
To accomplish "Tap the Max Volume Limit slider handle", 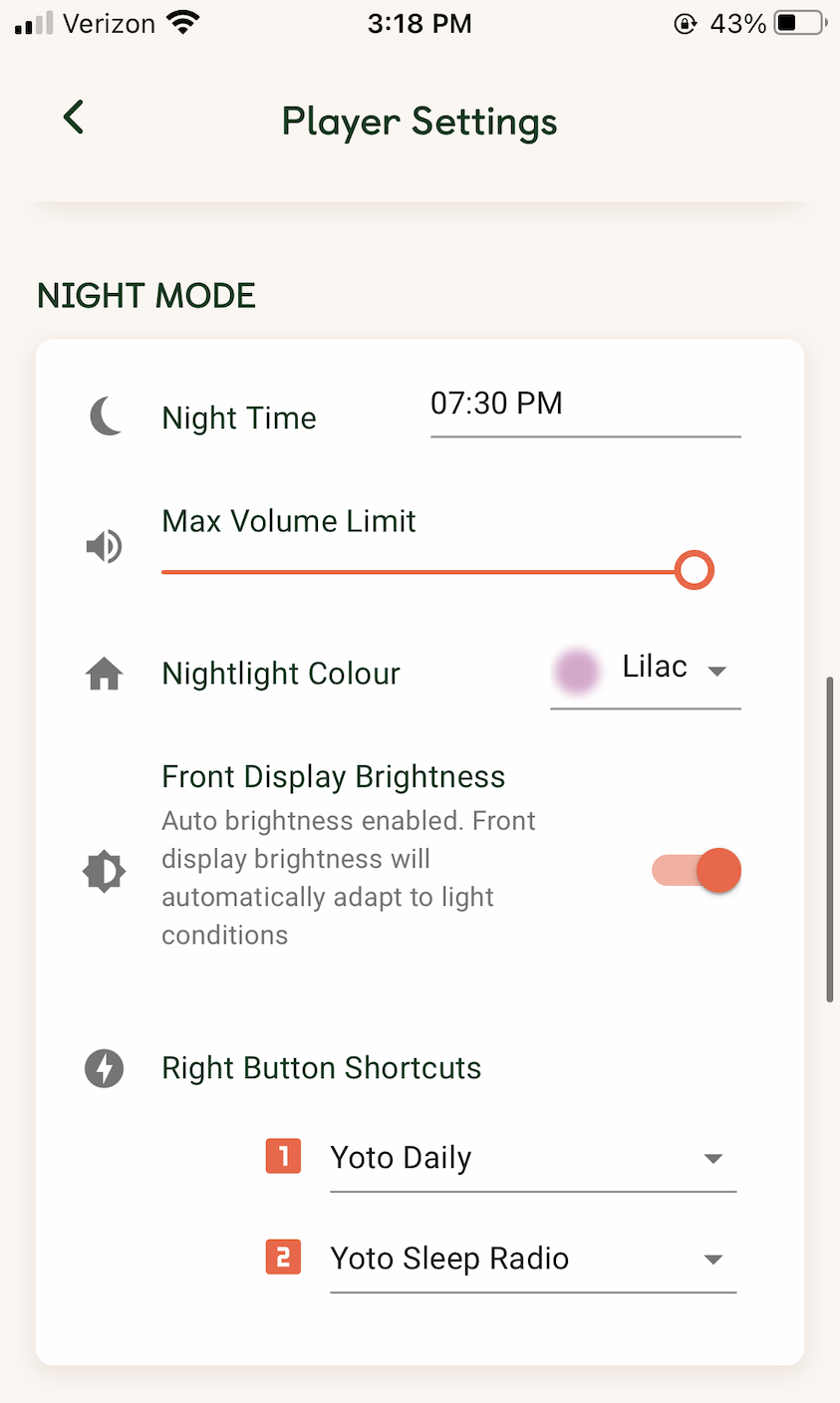I will pyautogui.click(x=694, y=571).
